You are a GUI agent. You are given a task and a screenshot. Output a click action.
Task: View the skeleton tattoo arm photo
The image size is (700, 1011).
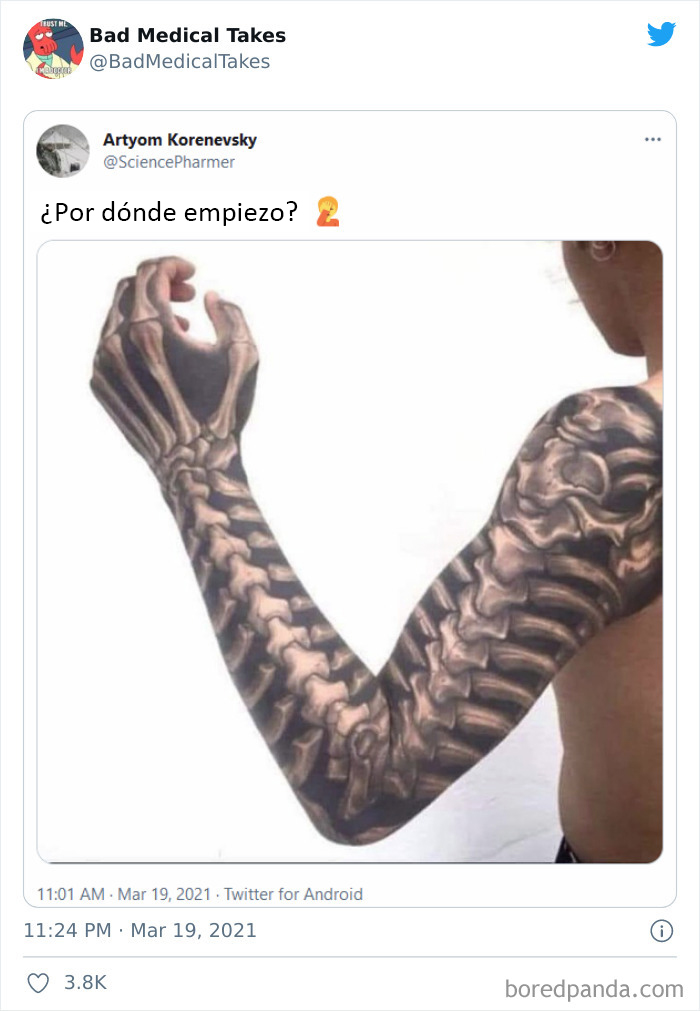tap(350, 551)
